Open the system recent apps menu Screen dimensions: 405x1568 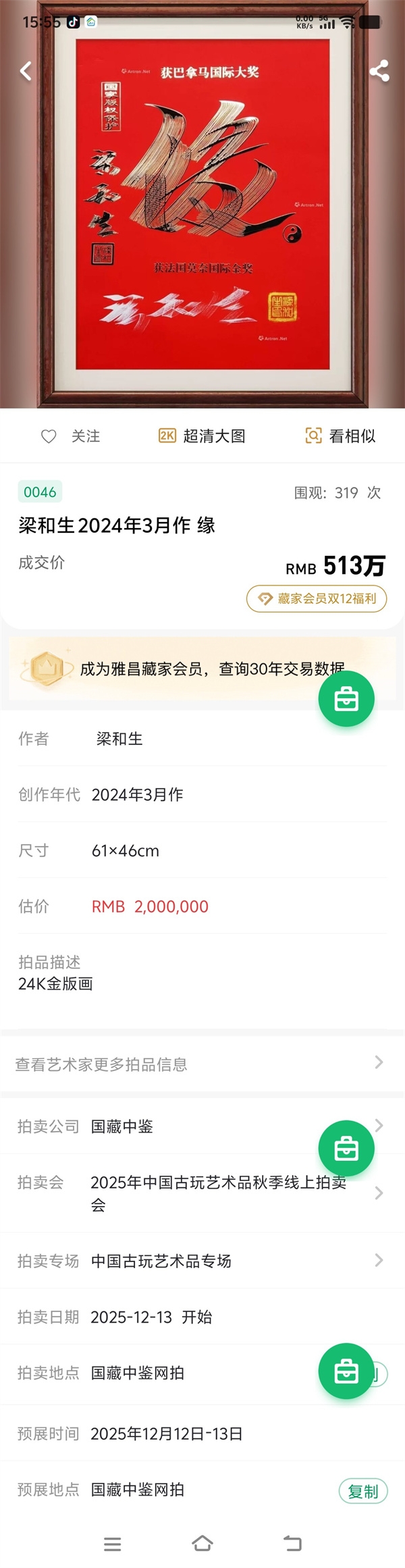click(113, 1544)
